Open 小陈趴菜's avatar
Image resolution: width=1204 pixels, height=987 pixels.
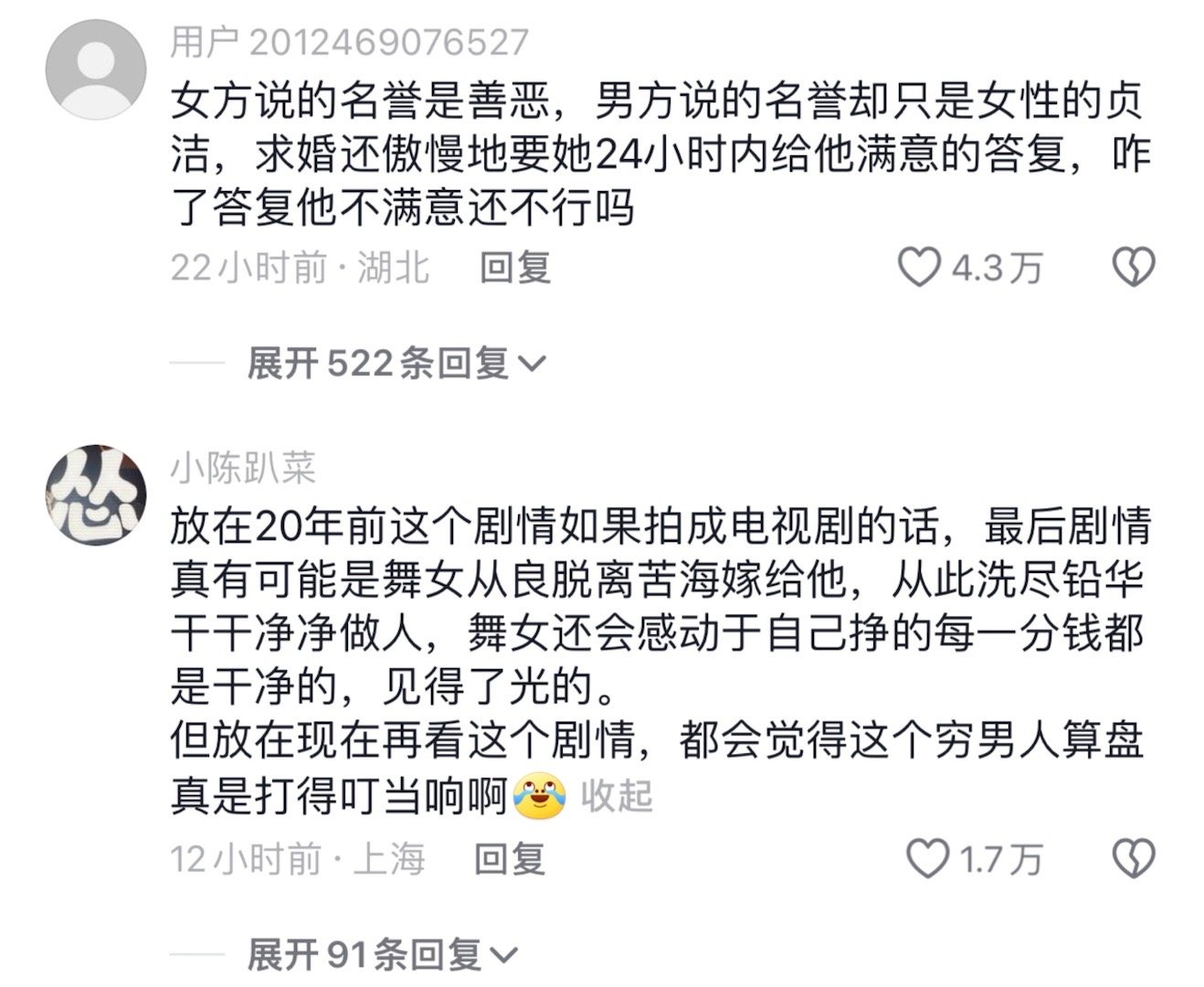95,494
